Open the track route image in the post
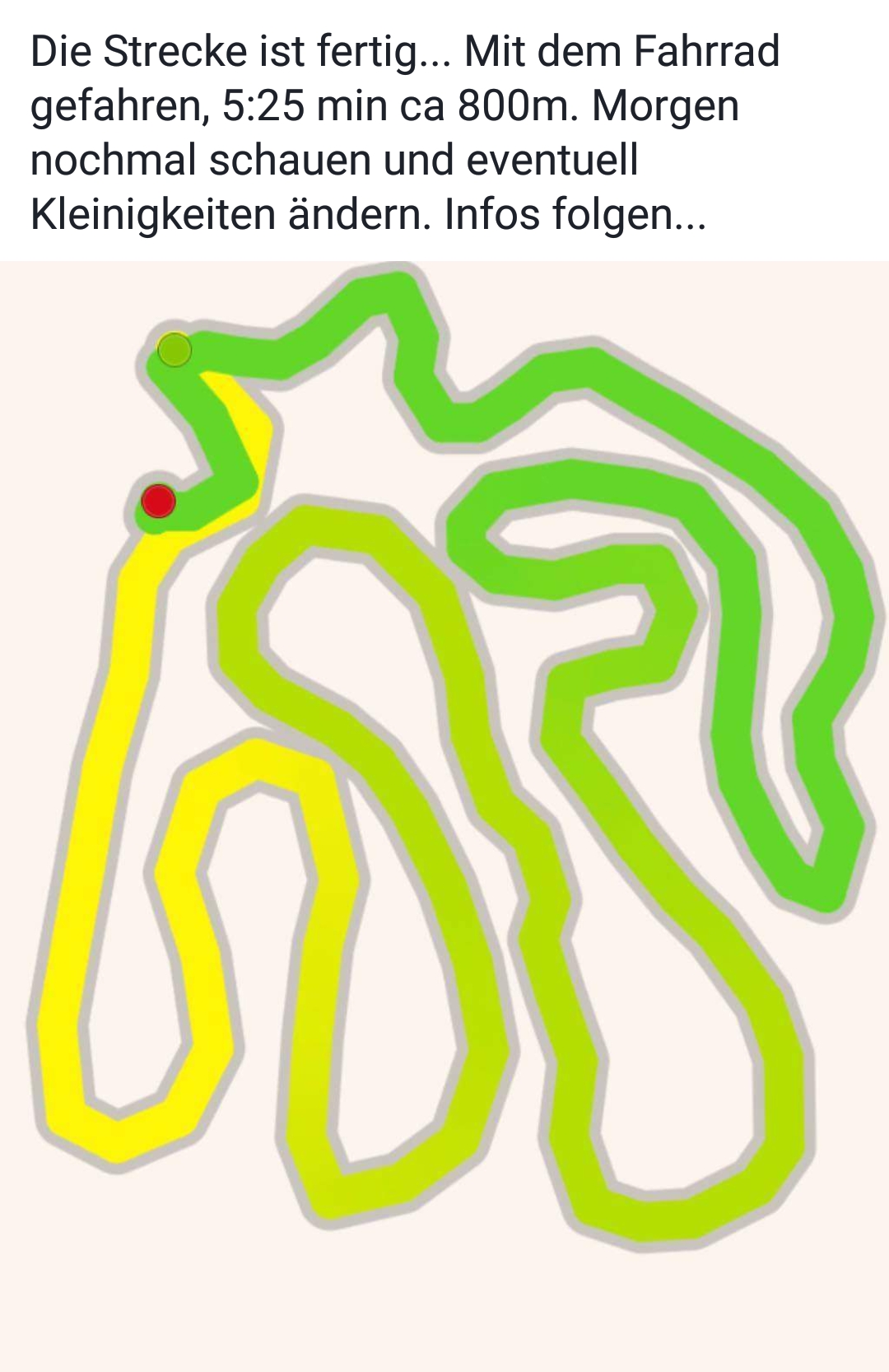The image size is (889, 1372). point(444,815)
